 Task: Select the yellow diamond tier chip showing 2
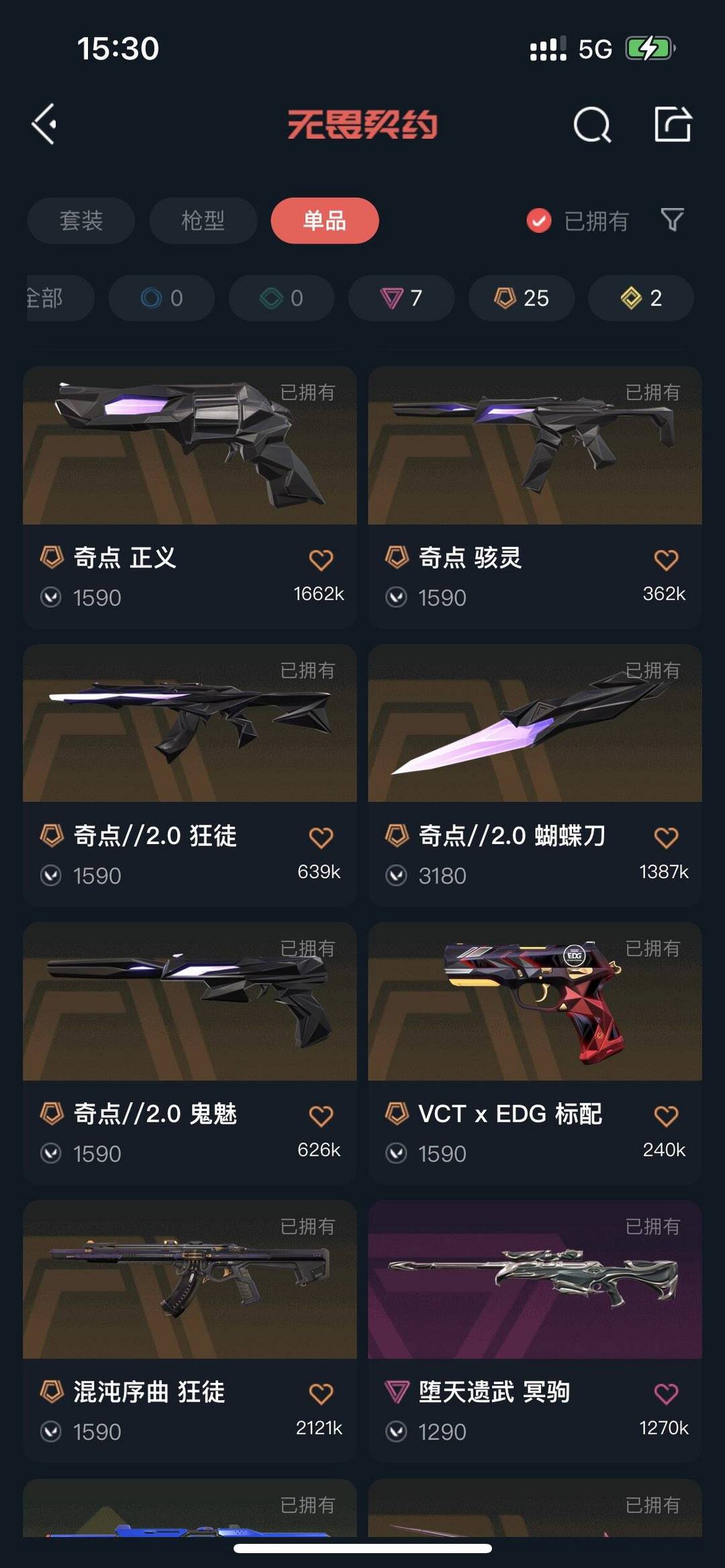(641, 298)
